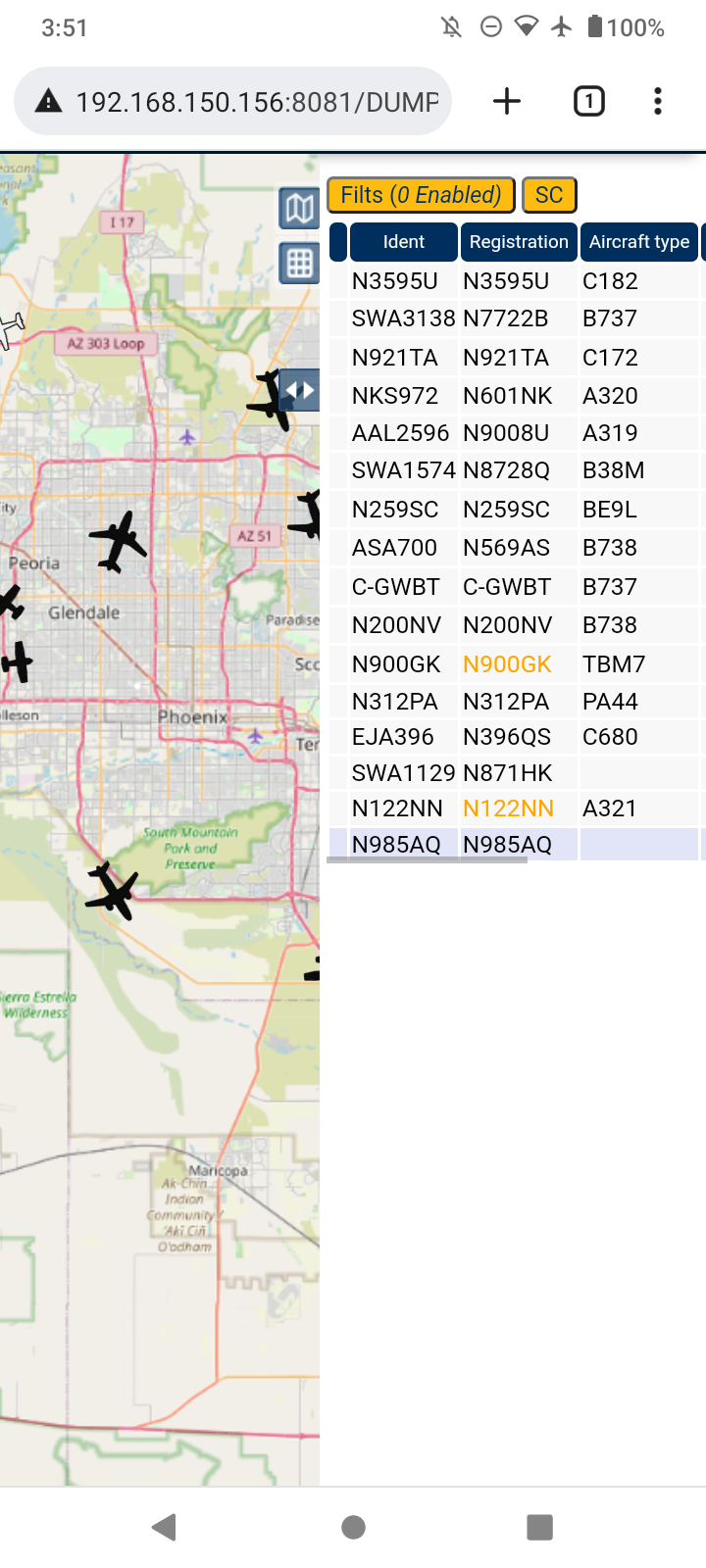Open the browser overflow menu
706x1568 pixels.
point(658,101)
